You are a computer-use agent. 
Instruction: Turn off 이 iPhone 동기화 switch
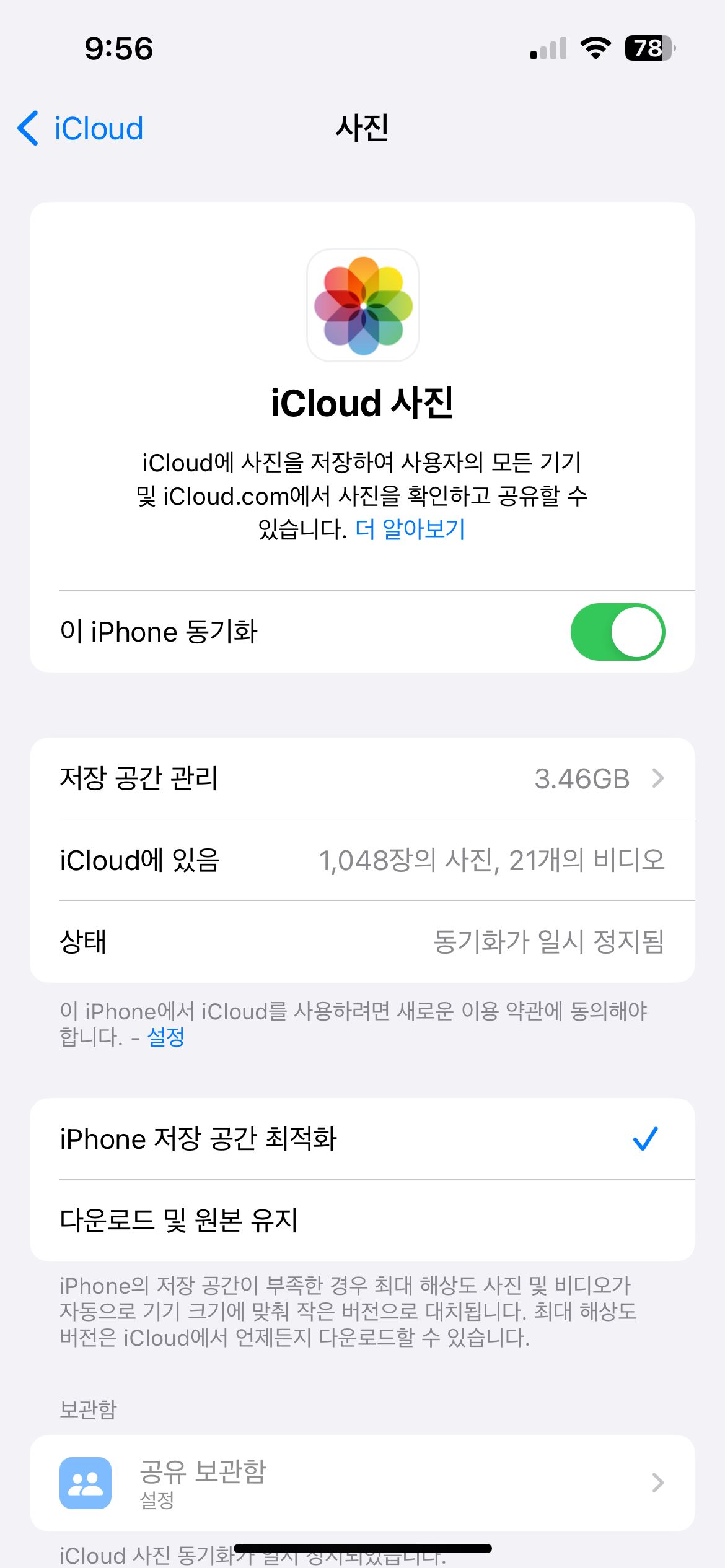pyautogui.click(x=617, y=632)
